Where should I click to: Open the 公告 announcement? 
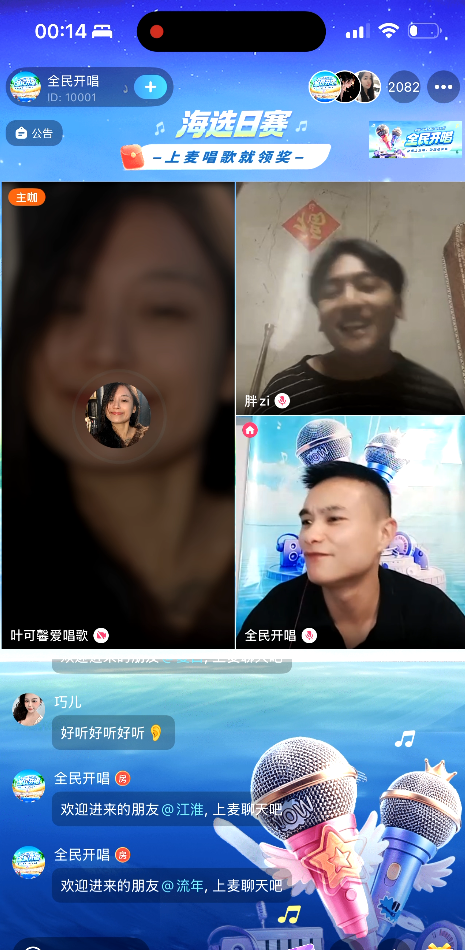(35, 133)
